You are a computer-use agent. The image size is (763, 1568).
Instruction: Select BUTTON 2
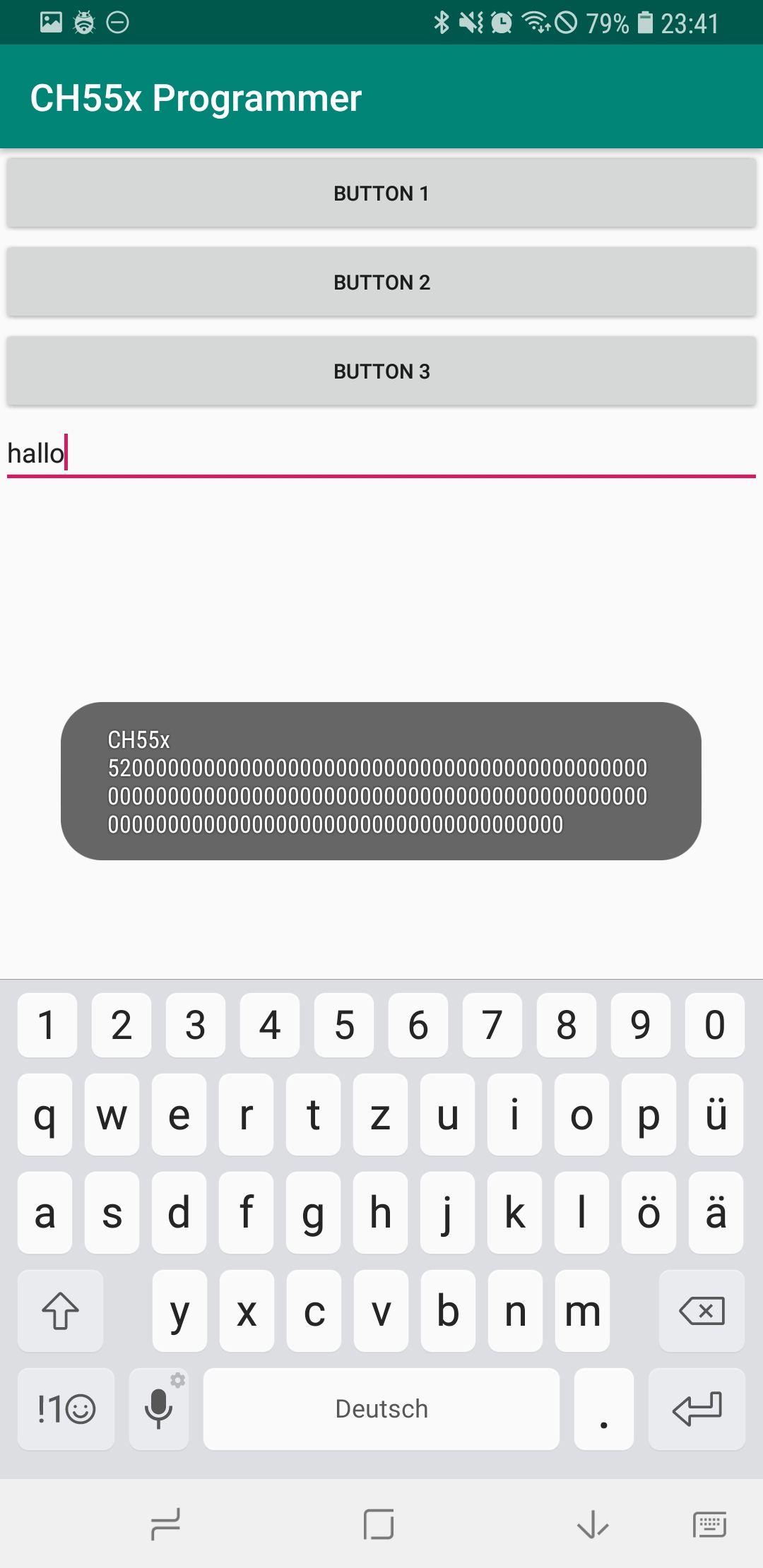click(x=381, y=282)
